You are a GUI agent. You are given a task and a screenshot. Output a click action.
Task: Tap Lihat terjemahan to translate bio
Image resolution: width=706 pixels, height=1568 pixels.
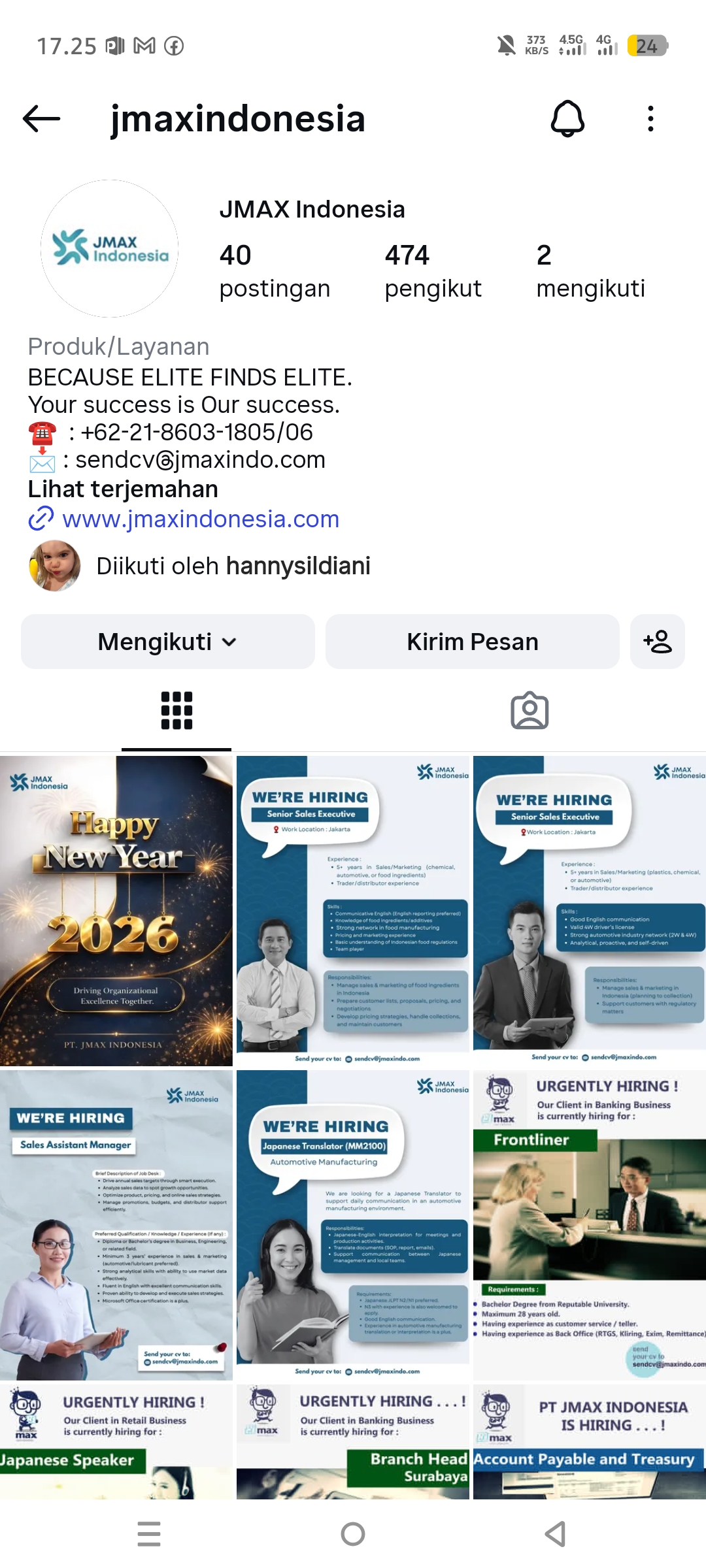tap(123, 489)
